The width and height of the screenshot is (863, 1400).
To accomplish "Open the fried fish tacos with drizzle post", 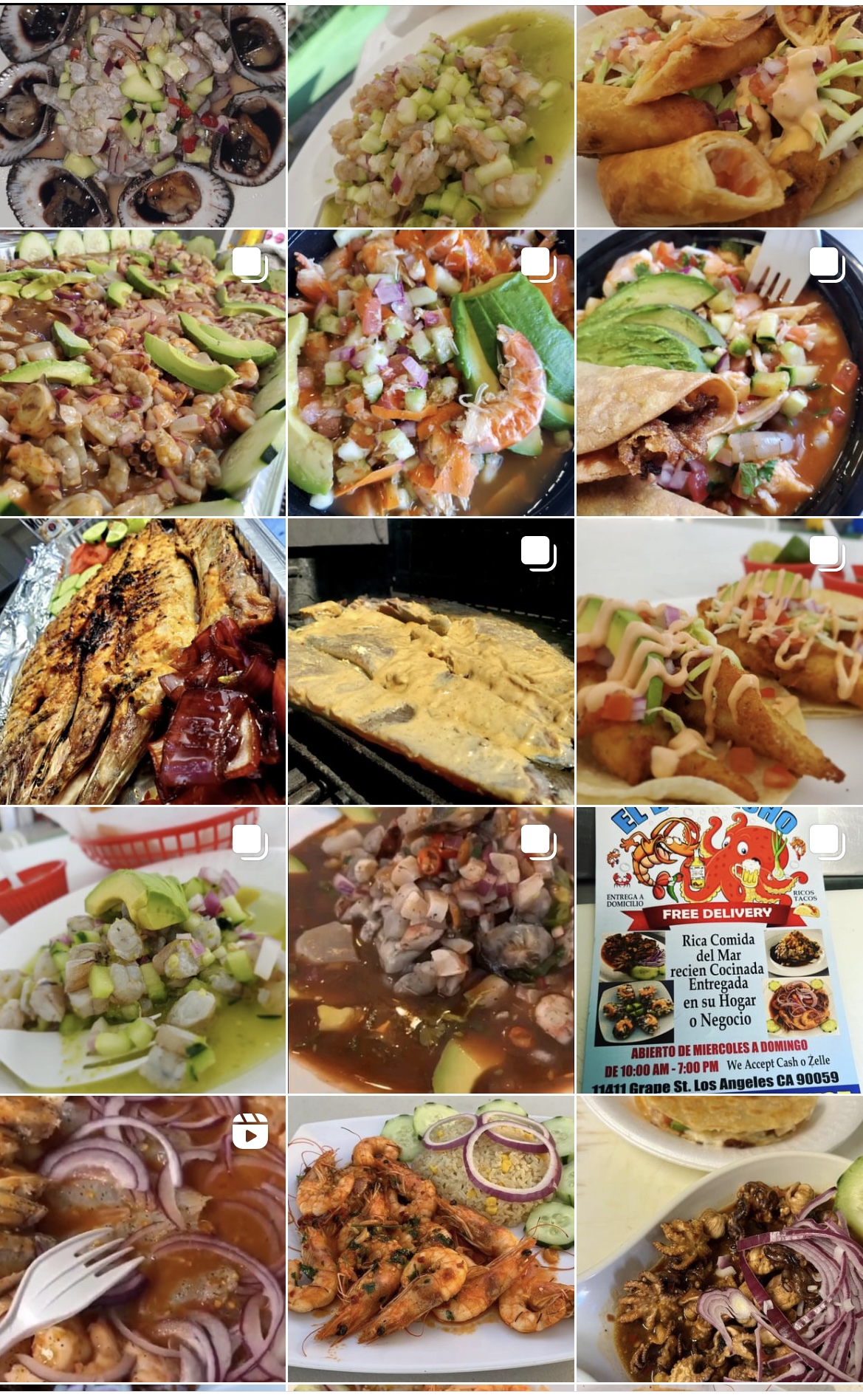I will (x=719, y=661).
